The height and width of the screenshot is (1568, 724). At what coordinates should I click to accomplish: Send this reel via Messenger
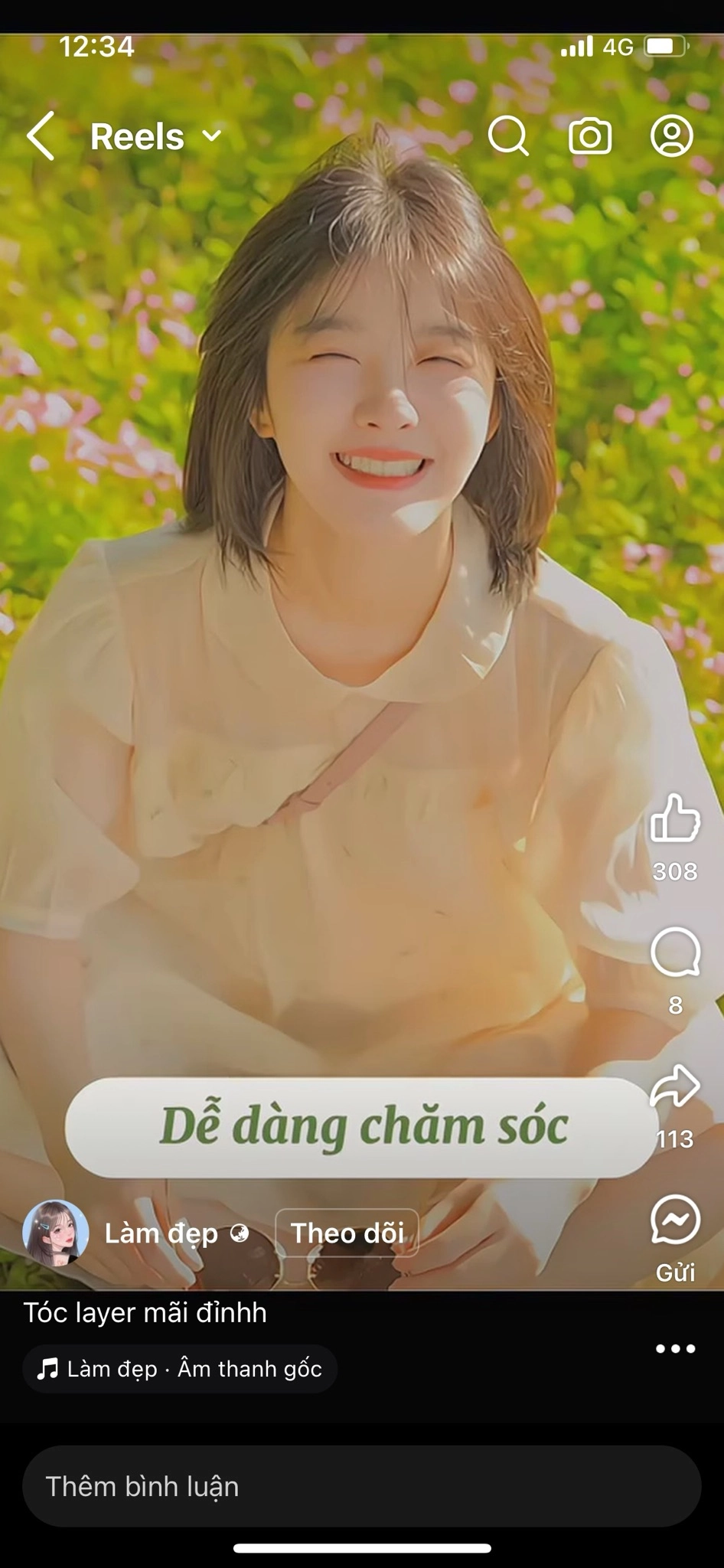click(675, 1220)
